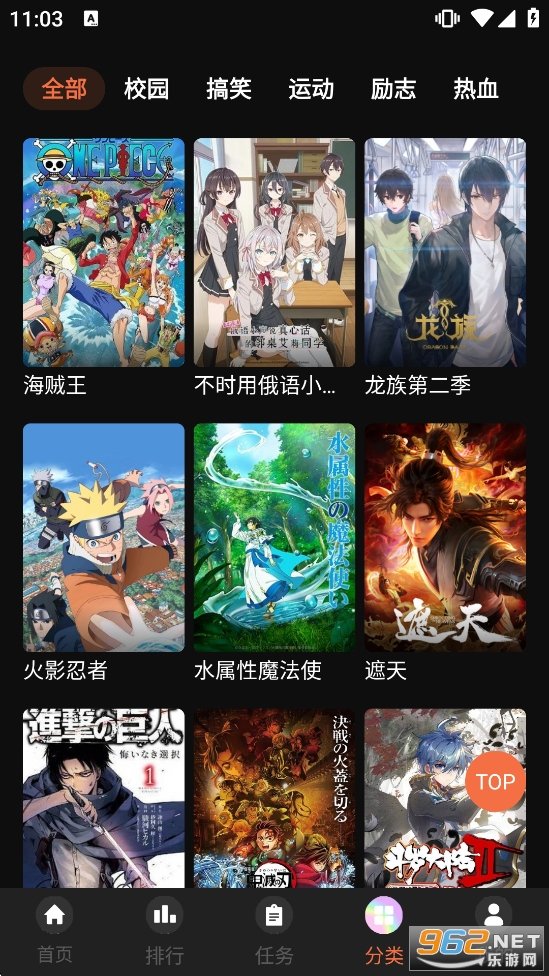Select the 分类 tab in bottom bar

pos(383,931)
